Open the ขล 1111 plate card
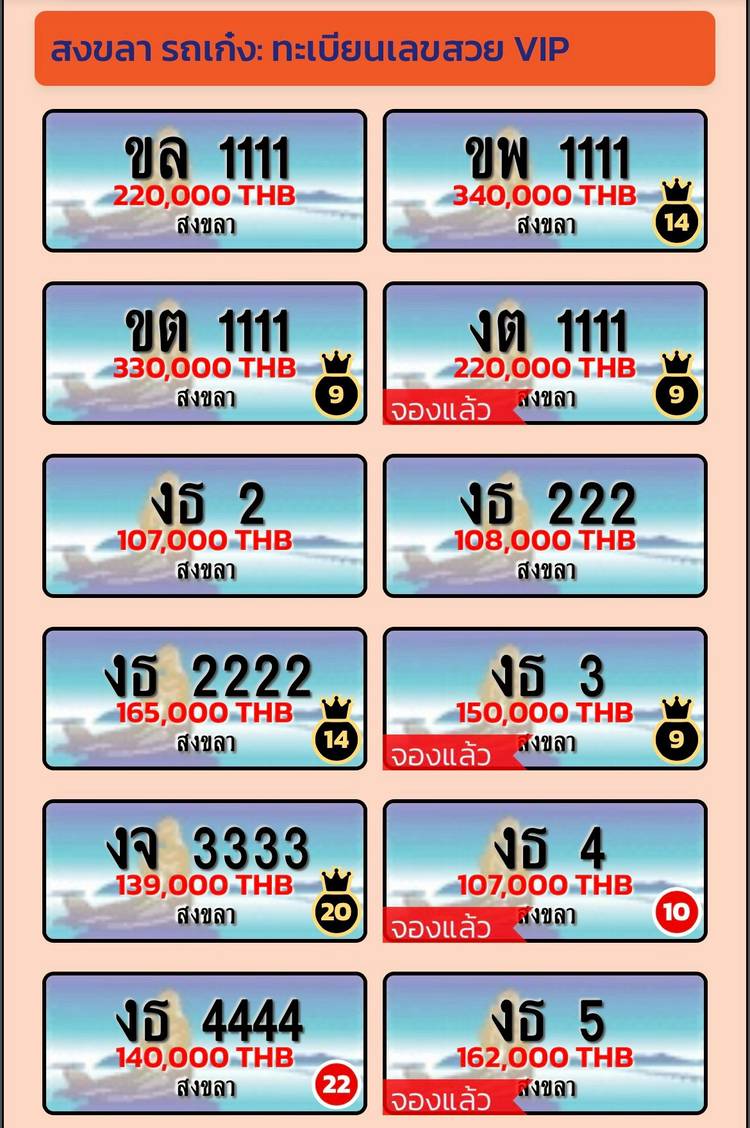Image resolution: width=750 pixels, height=1128 pixels. pyautogui.click(x=204, y=180)
